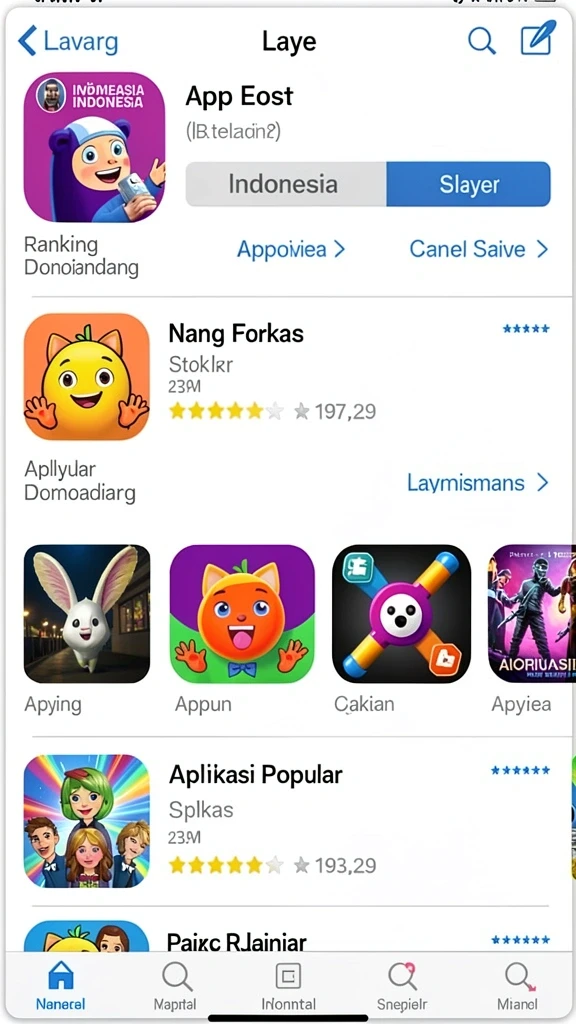The image size is (576, 1024).
Task: Open the Nang Forkas app row
Action: pyautogui.click(x=287, y=376)
